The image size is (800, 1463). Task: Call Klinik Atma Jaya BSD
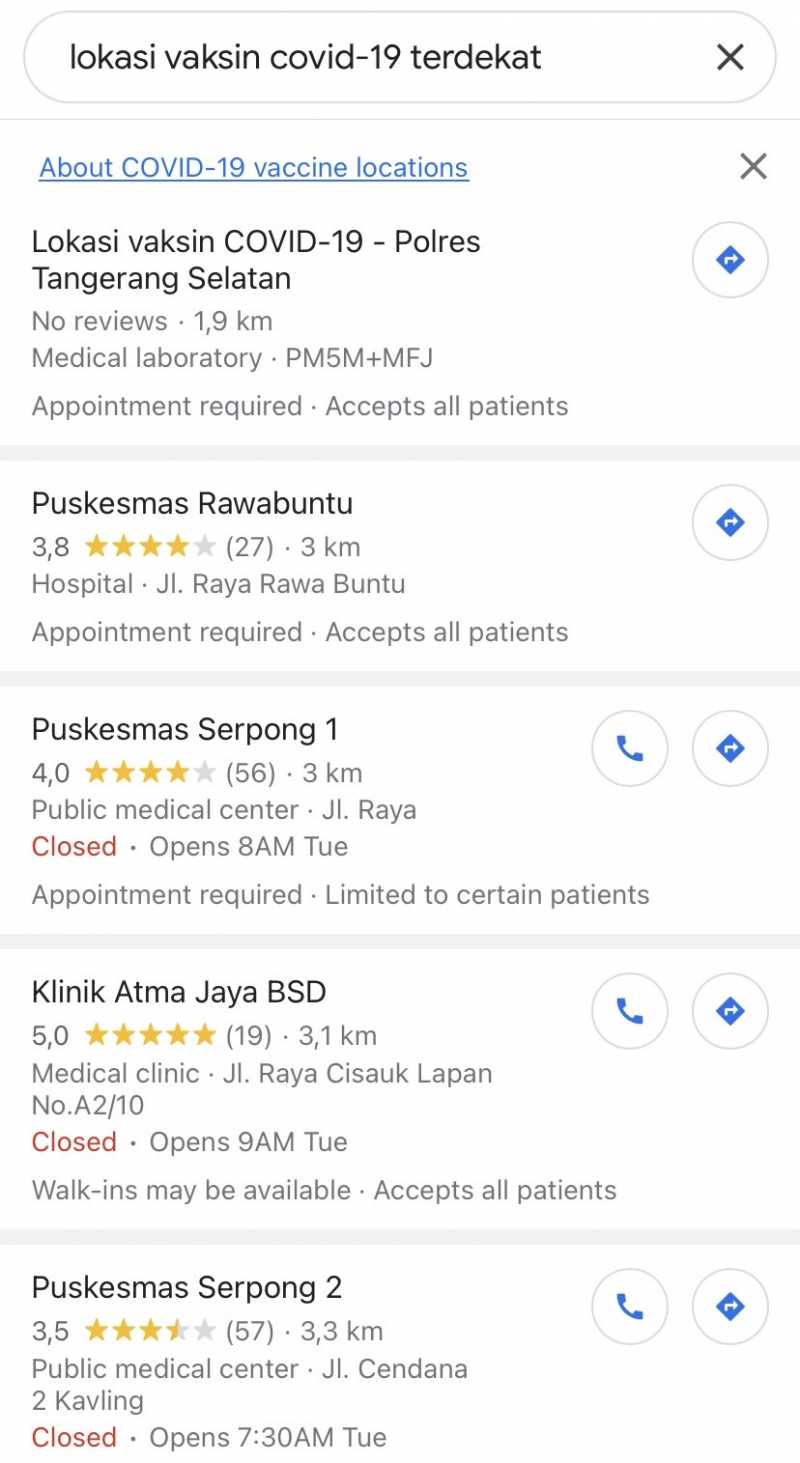click(x=630, y=1011)
